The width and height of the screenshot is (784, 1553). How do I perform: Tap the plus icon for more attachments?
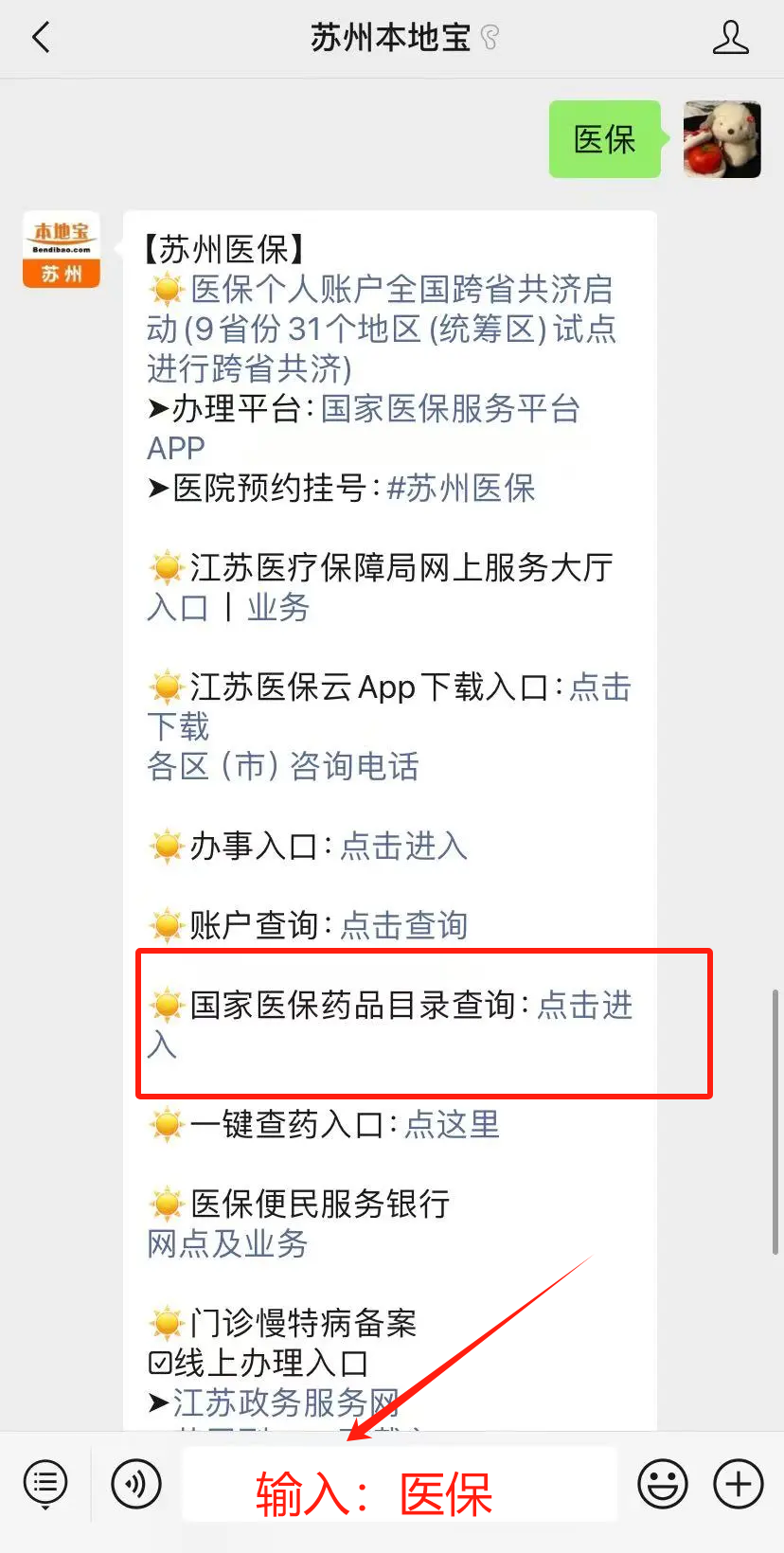[738, 1483]
